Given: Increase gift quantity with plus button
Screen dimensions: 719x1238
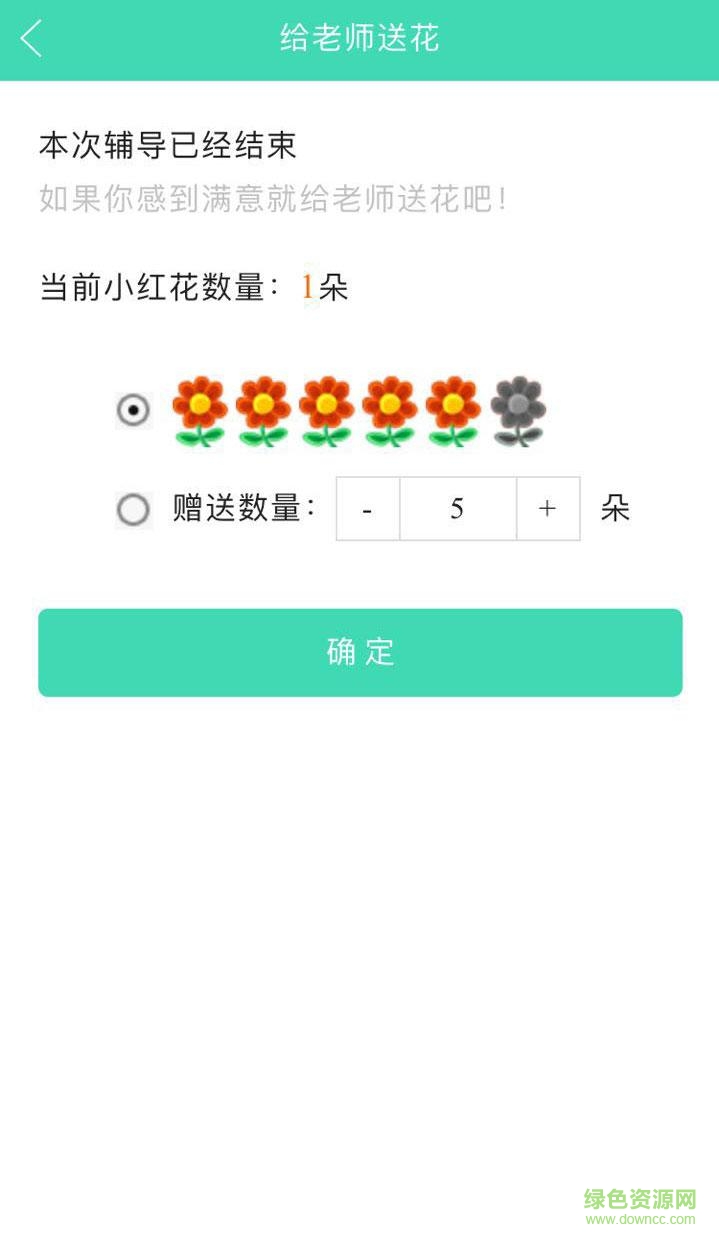Looking at the screenshot, I should pyautogui.click(x=547, y=509).
